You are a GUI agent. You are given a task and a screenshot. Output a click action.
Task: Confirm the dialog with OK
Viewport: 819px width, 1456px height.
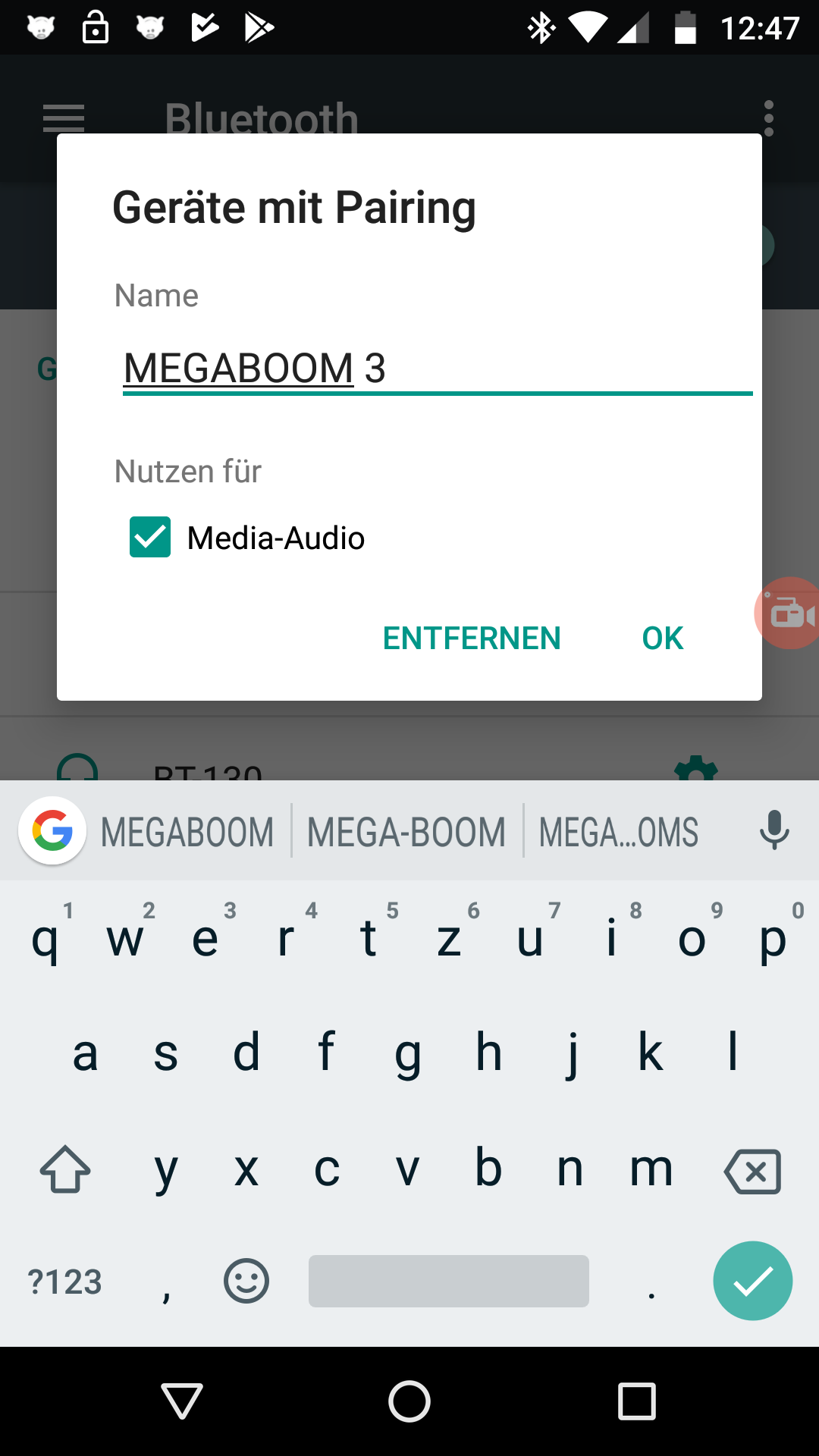click(x=663, y=638)
